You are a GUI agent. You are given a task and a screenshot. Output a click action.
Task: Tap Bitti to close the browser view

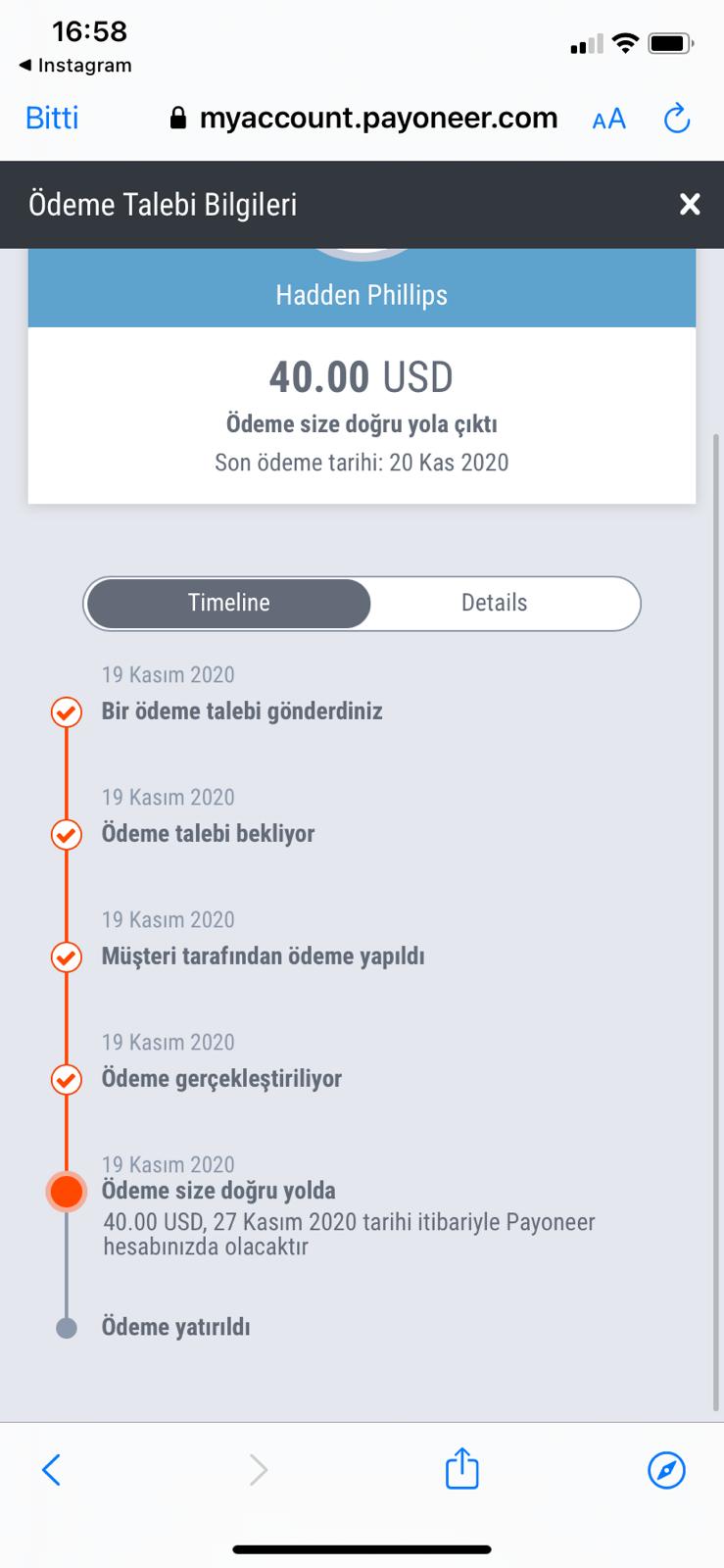pos(52,118)
